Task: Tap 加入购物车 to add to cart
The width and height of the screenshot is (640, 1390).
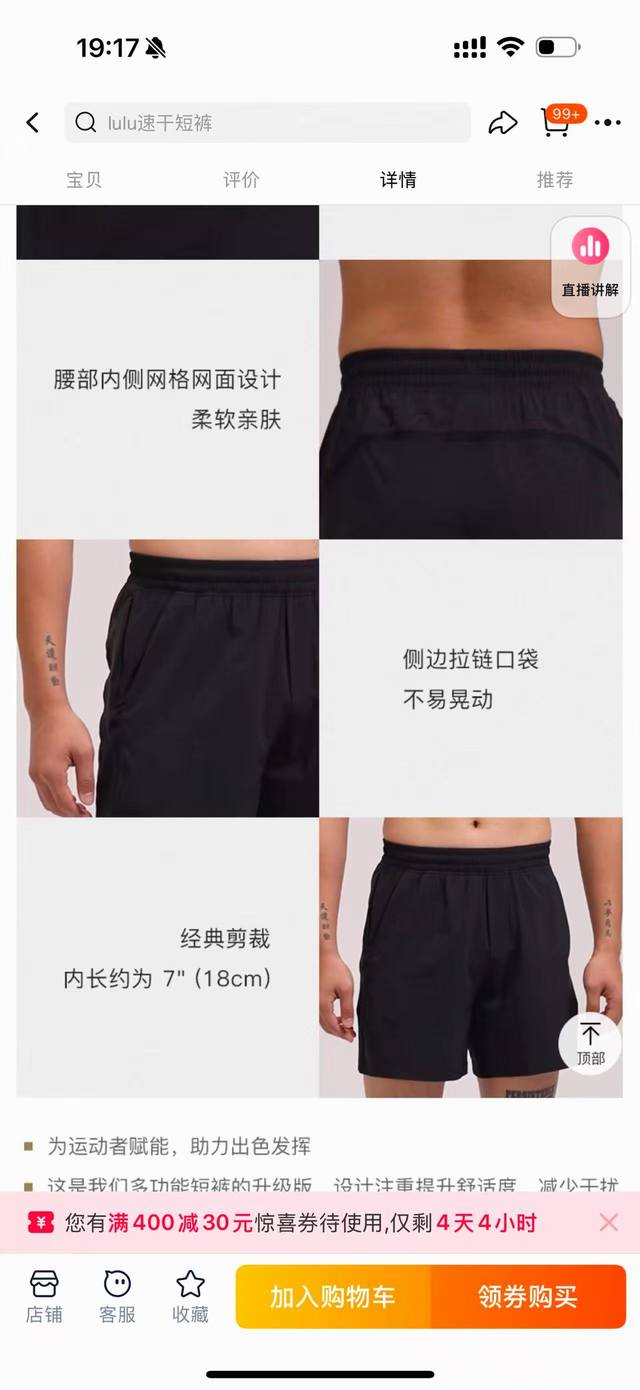Action: tap(333, 1297)
